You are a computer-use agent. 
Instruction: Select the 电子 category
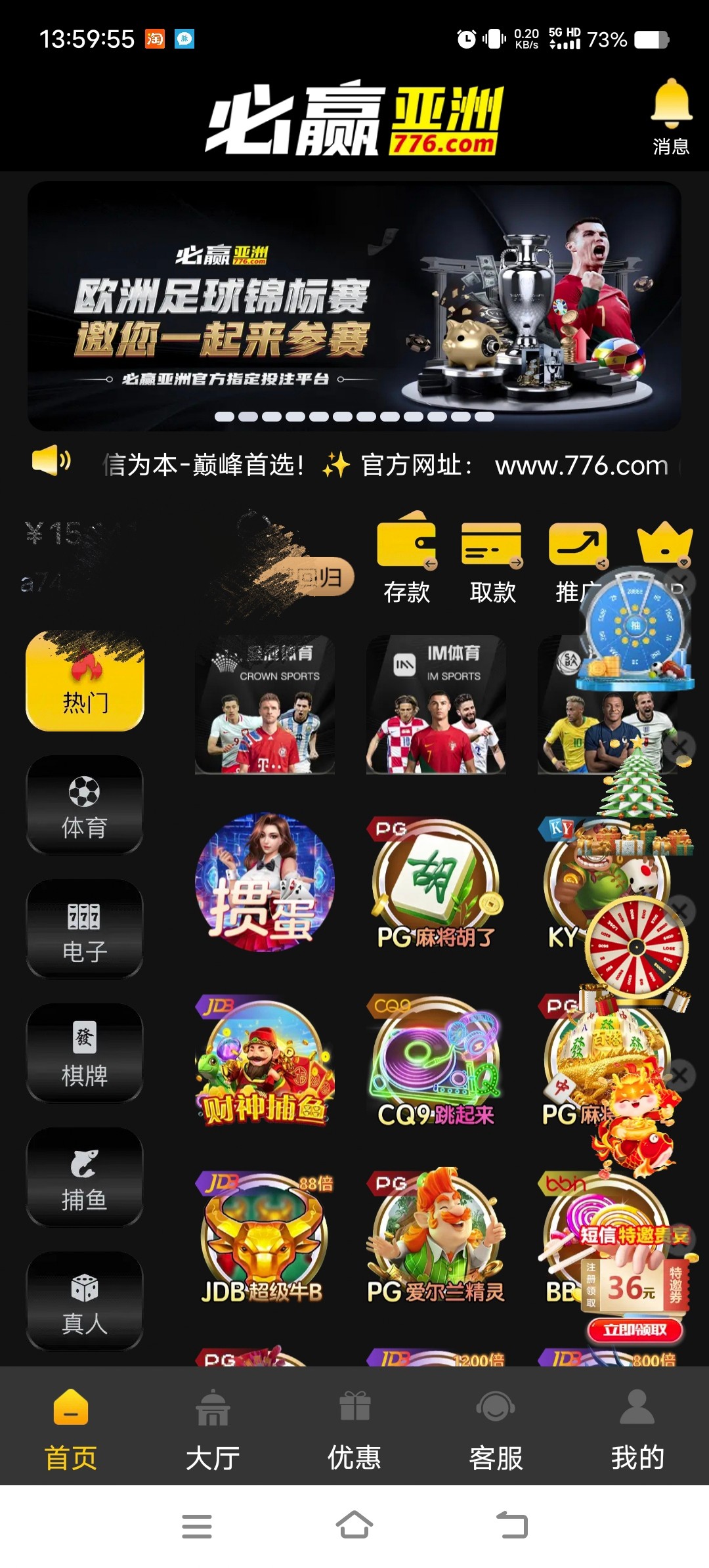point(85,929)
